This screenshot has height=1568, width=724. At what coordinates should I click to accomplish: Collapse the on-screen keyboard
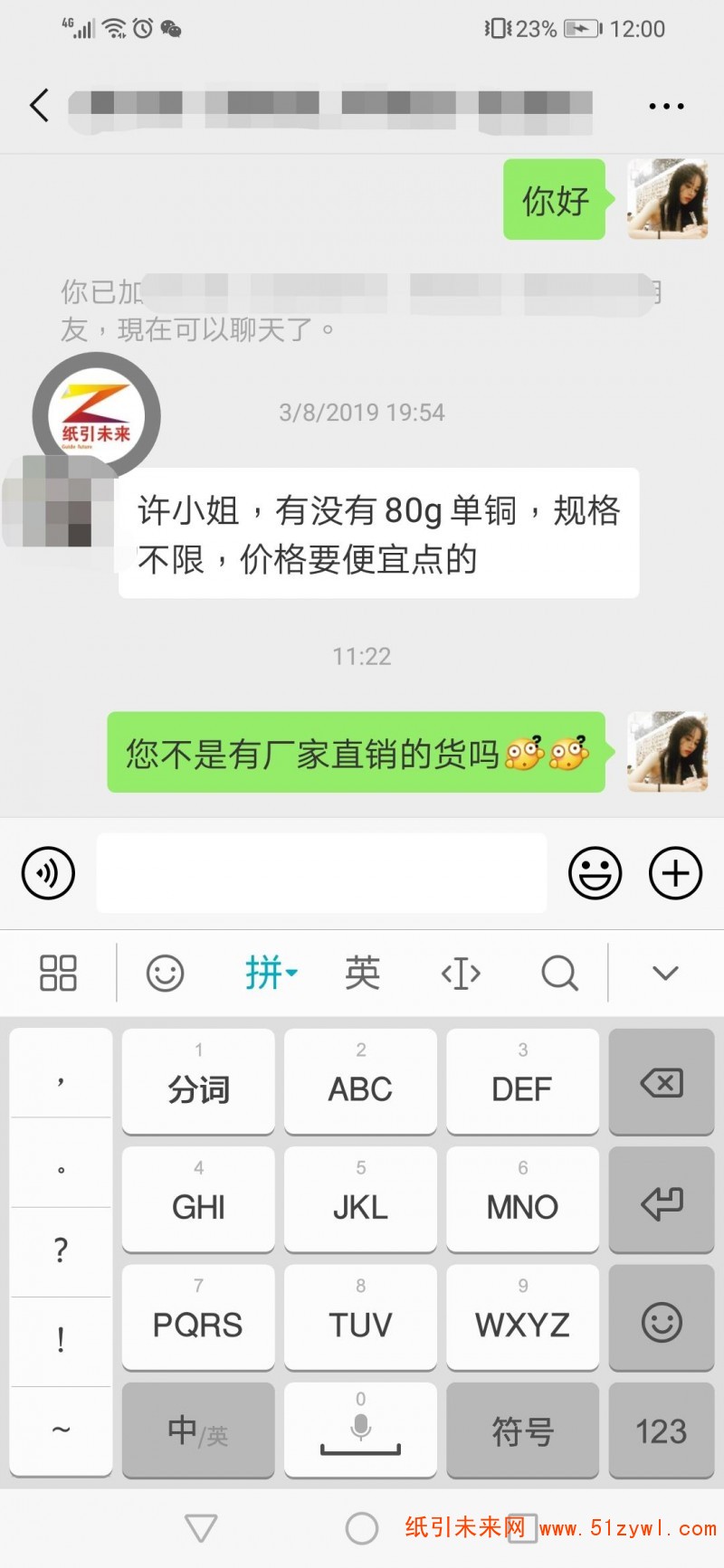pyautogui.click(x=665, y=974)
